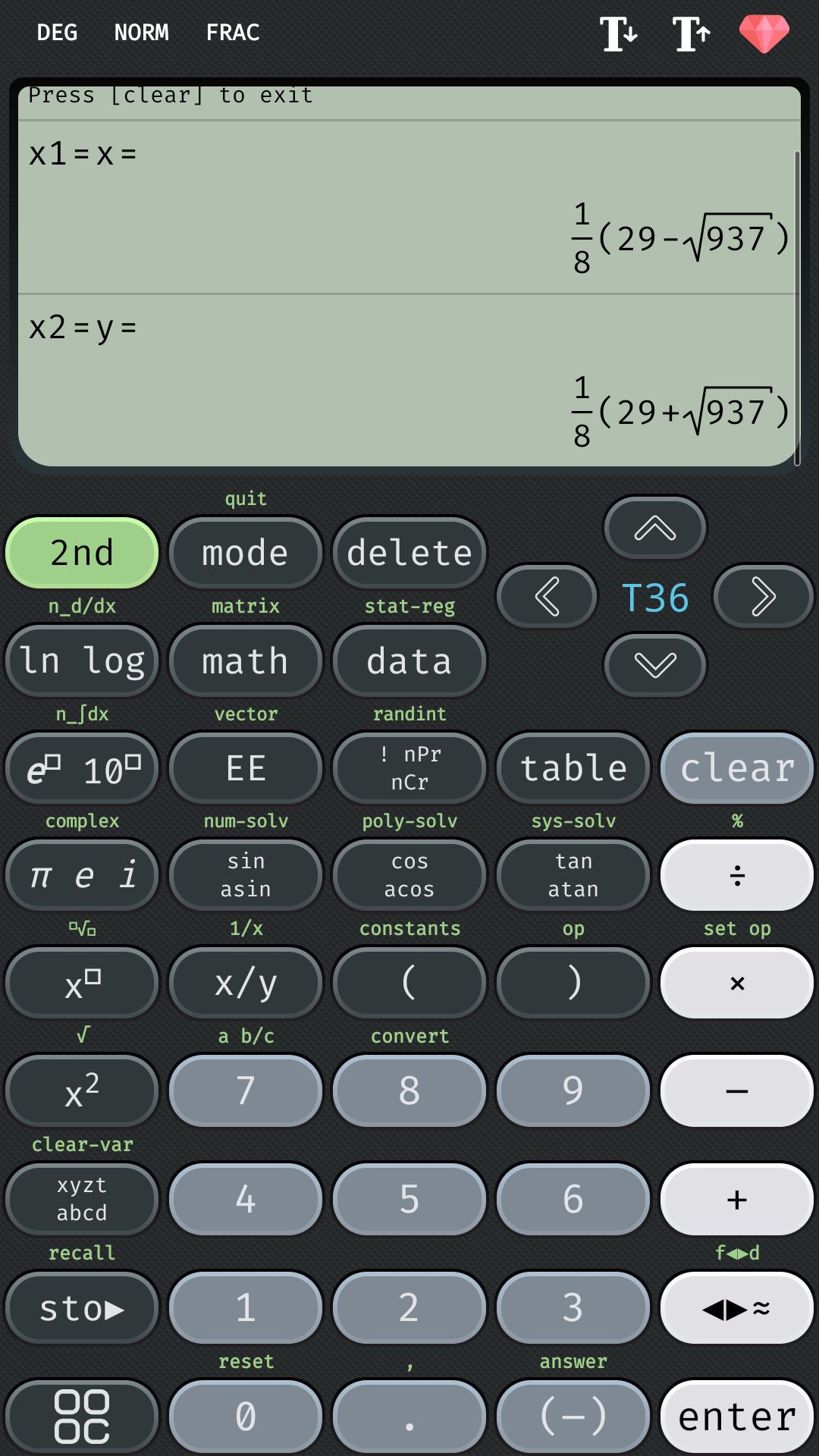Open the table function
This screenshot has width=819, height=1456.
click(x=573, y=768)
